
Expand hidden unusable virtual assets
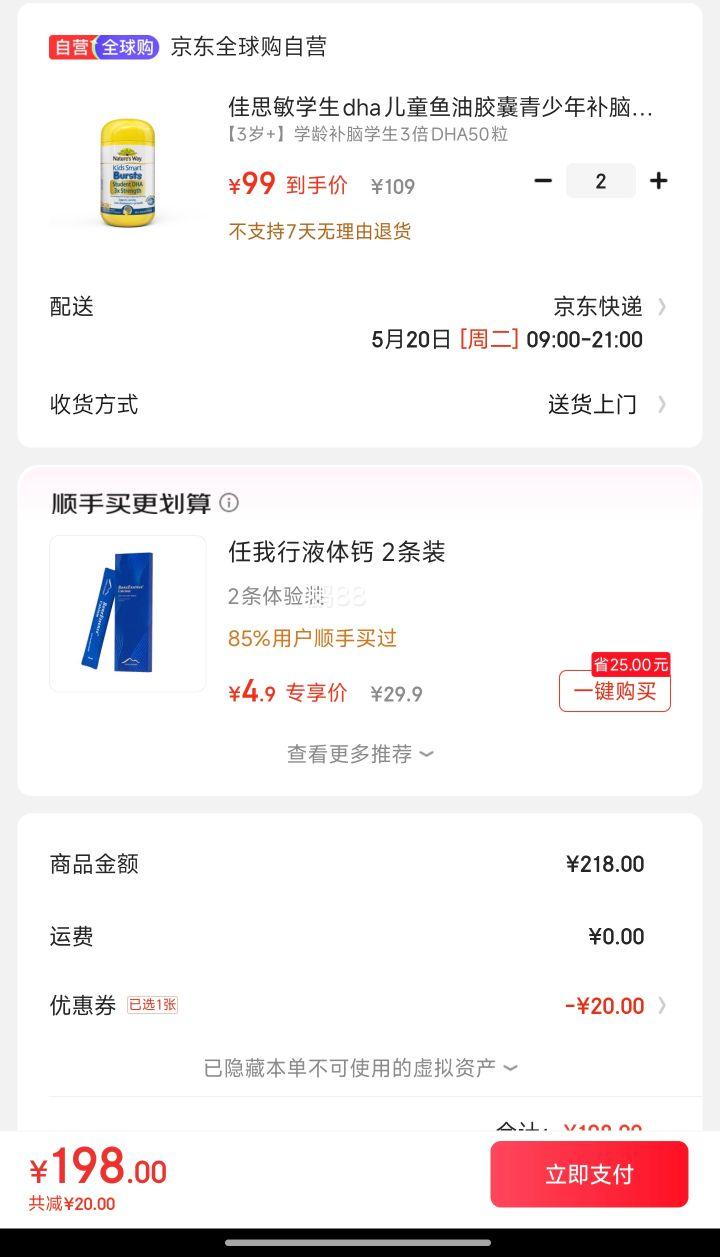pos(360,1068)
